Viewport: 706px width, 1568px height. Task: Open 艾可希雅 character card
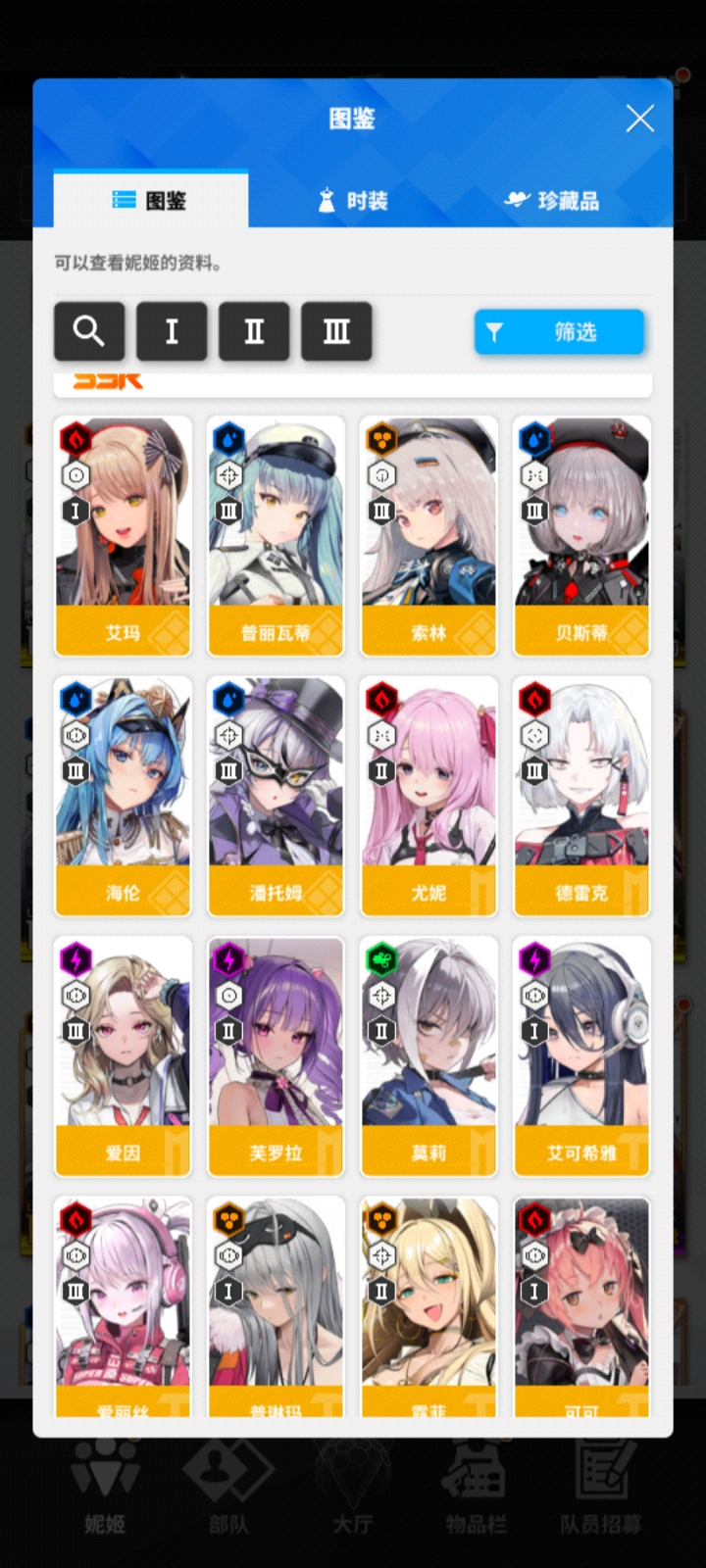(581, 1055)
